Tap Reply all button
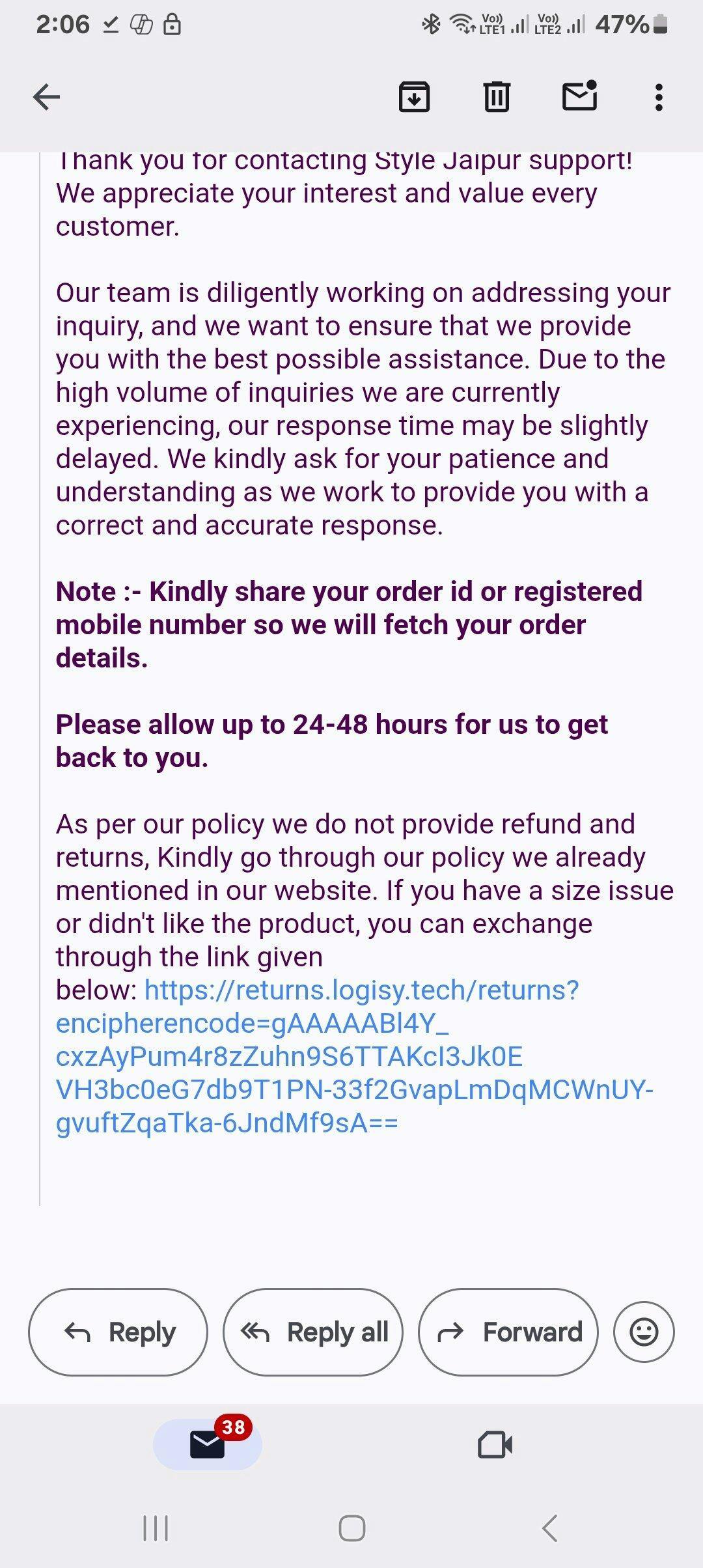Viewport: 703px width, 1568px height. click(x=313, y=1332)
